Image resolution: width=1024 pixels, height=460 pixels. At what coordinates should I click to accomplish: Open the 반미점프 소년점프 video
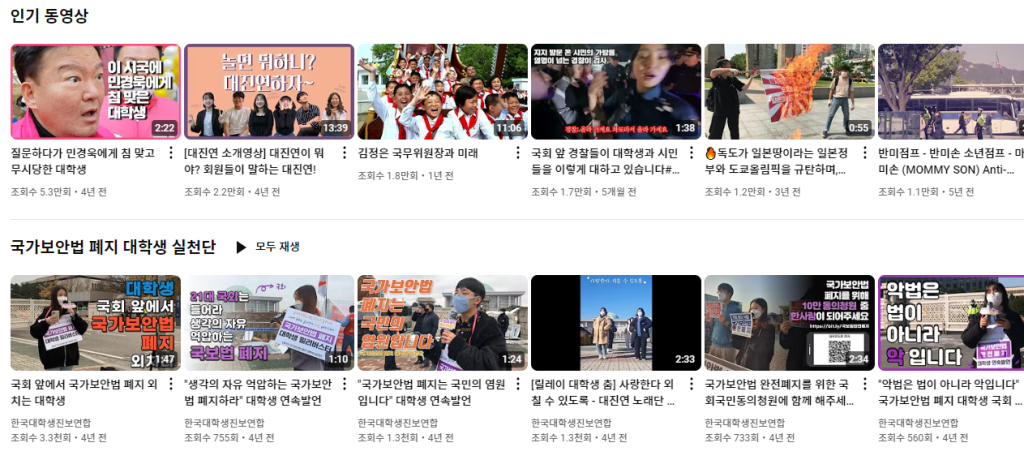point(950,91)
